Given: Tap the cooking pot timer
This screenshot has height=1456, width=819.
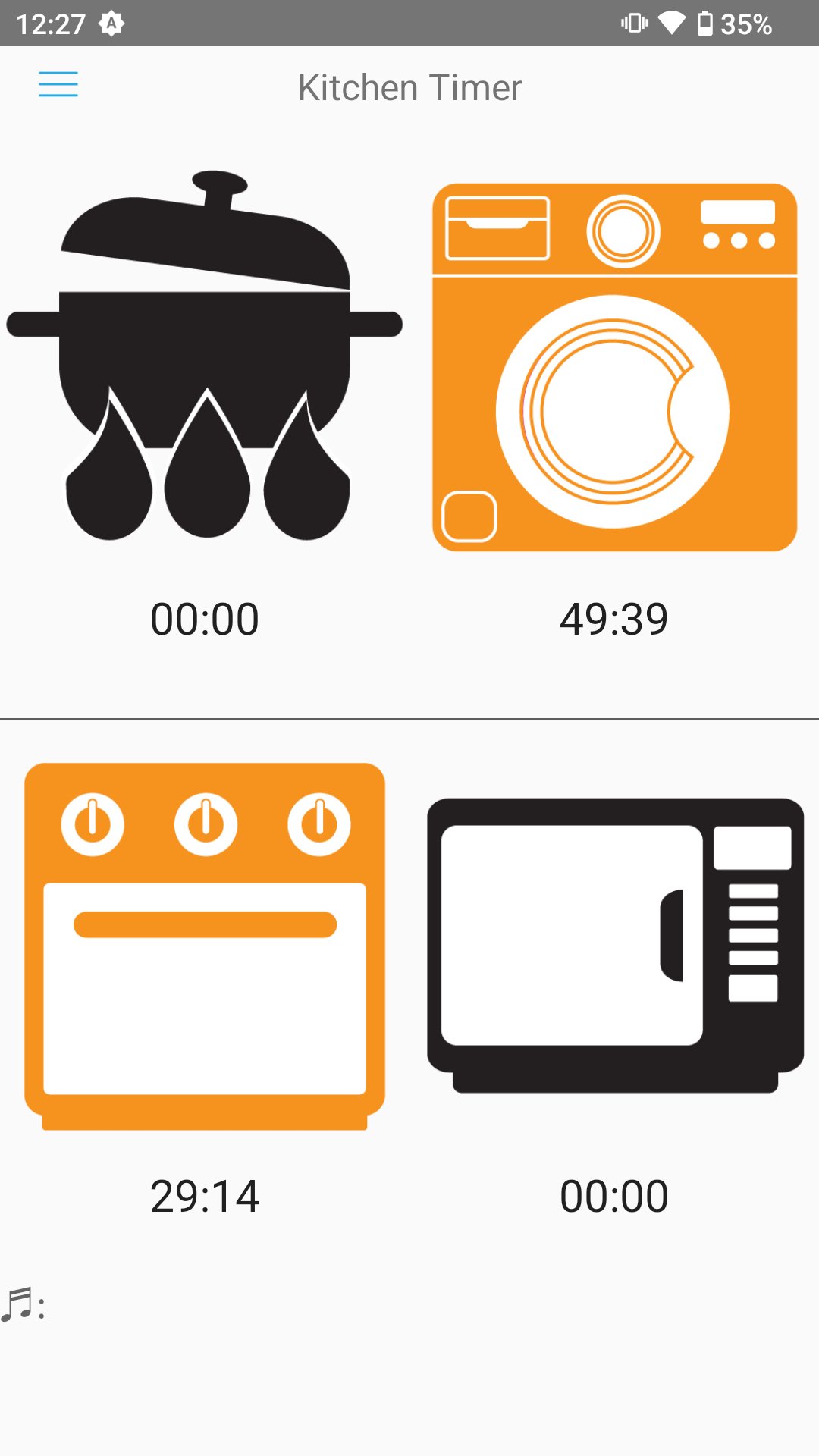Looking at the screenshot, I should pos(205,356).
